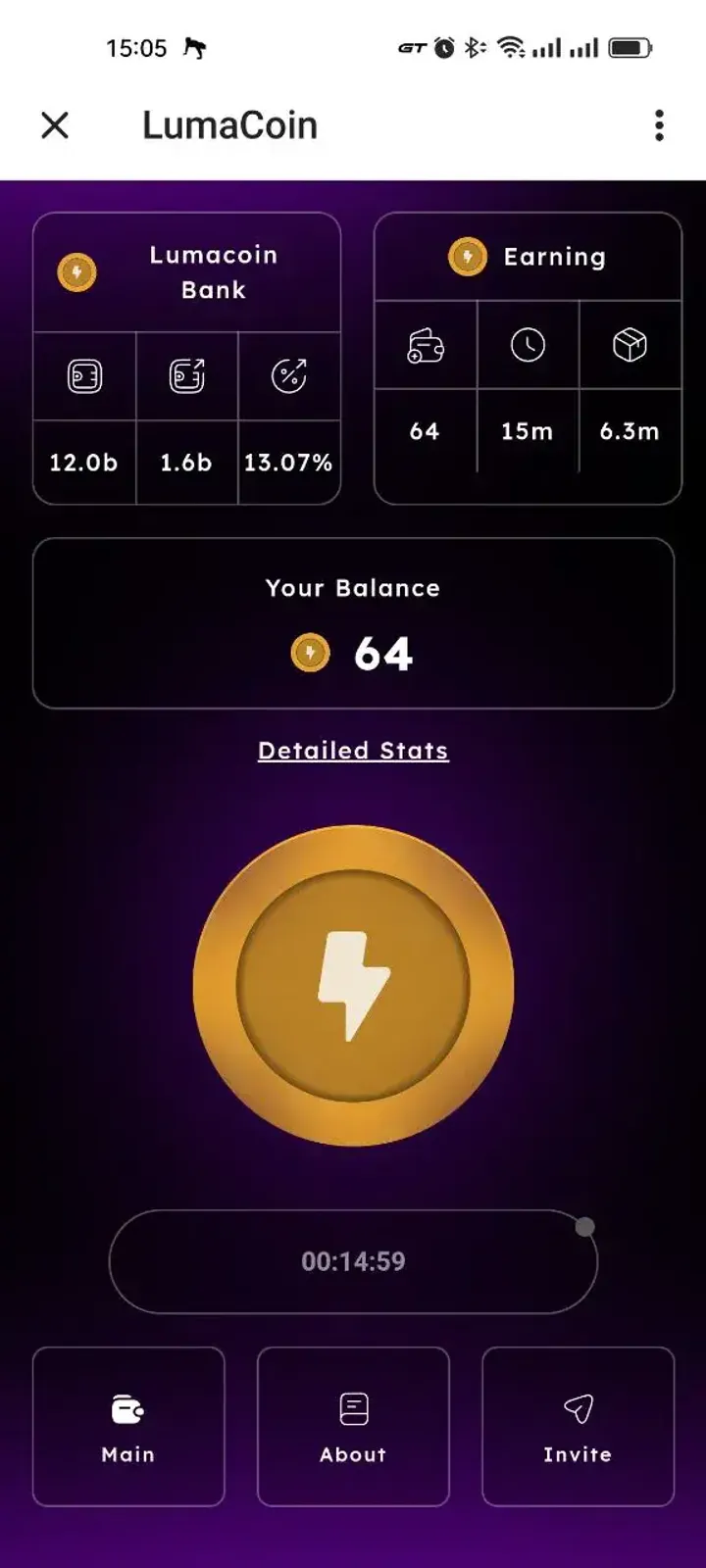Image resolution: width=706 pixels, height=1568 pixels.
Task: Tap the coin icon beside Lumacoin Bank
Action: [x=76, y=272]
